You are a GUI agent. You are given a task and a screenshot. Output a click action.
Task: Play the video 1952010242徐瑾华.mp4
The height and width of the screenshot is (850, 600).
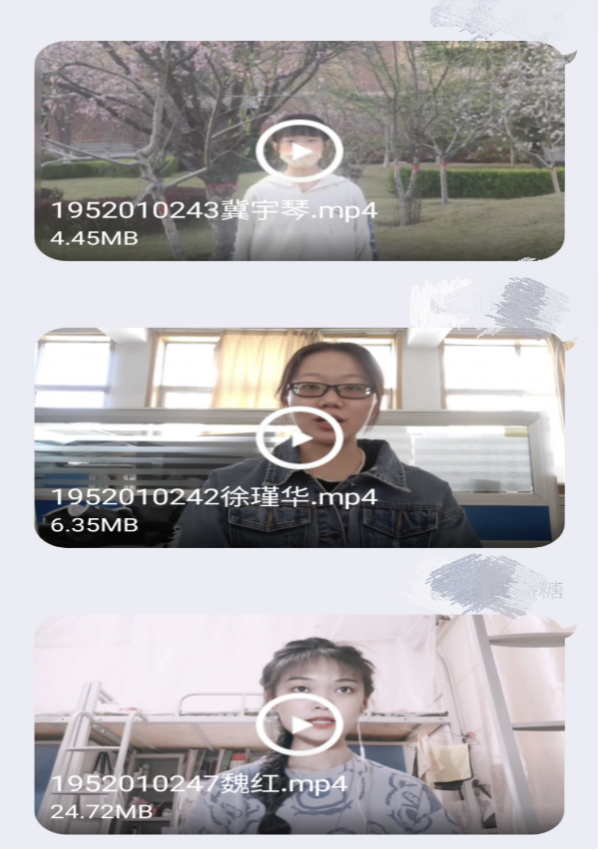299,438
